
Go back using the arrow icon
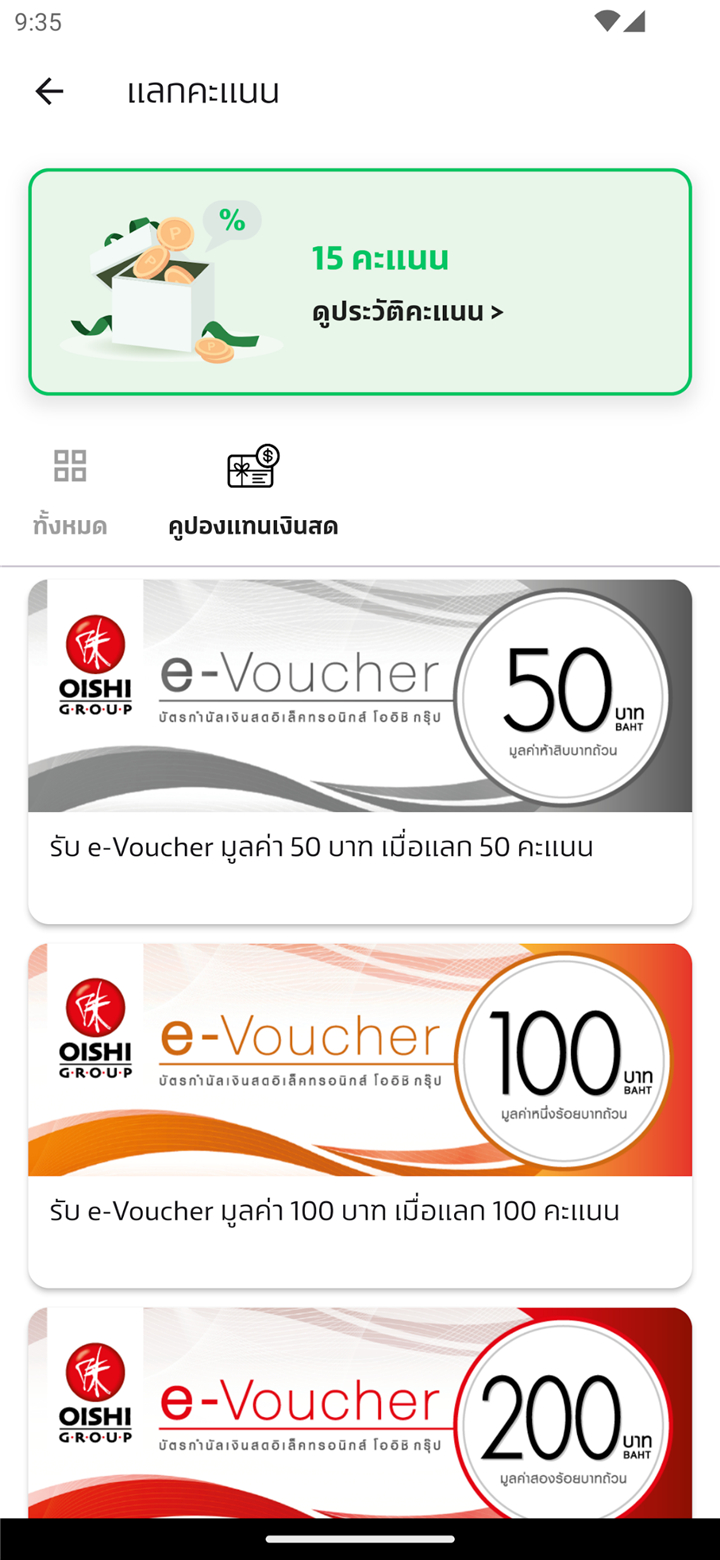(49, 92)
